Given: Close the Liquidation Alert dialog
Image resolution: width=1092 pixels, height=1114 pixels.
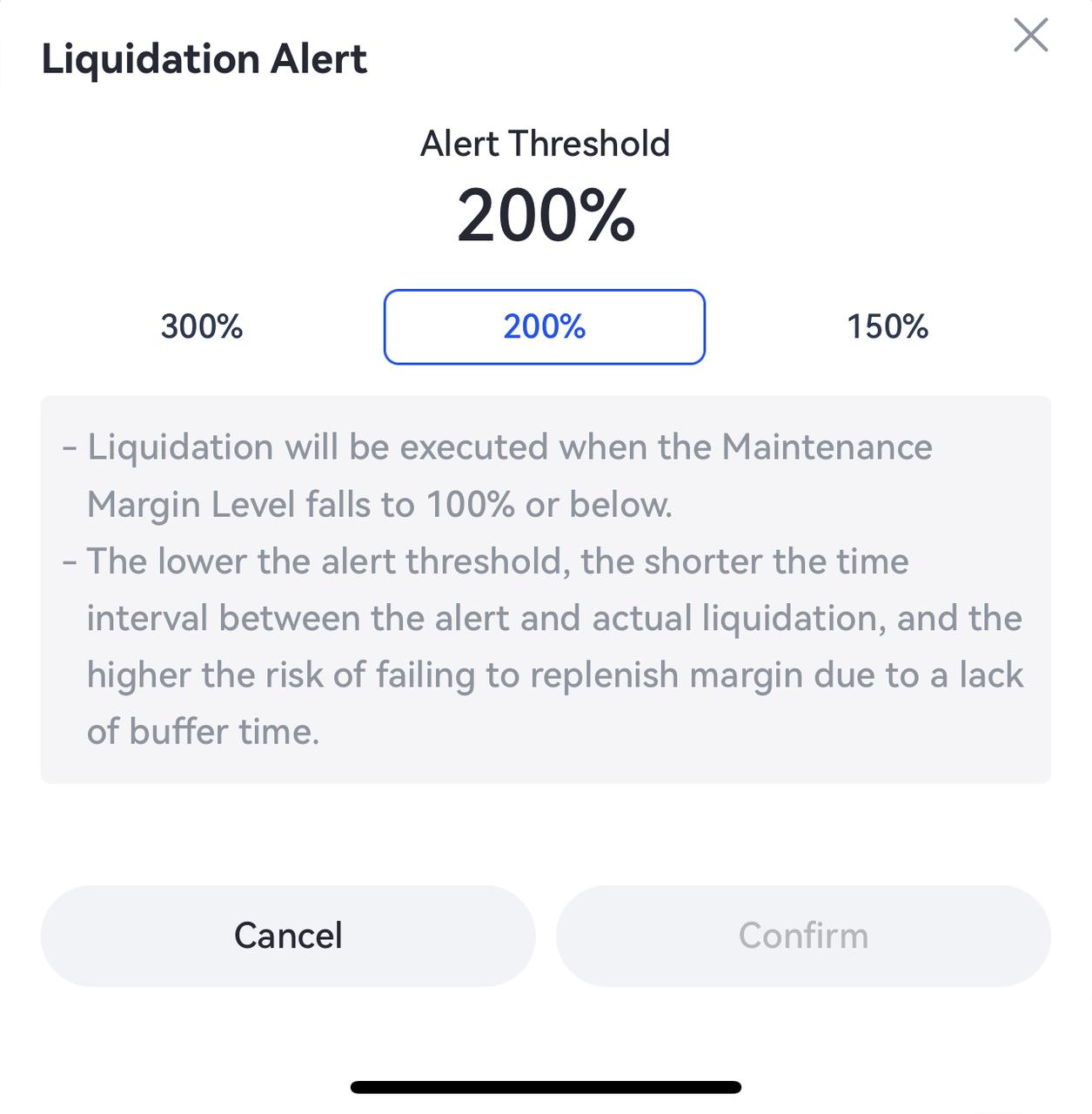Looking at the screenshot, I should [x=1030, y=36].
